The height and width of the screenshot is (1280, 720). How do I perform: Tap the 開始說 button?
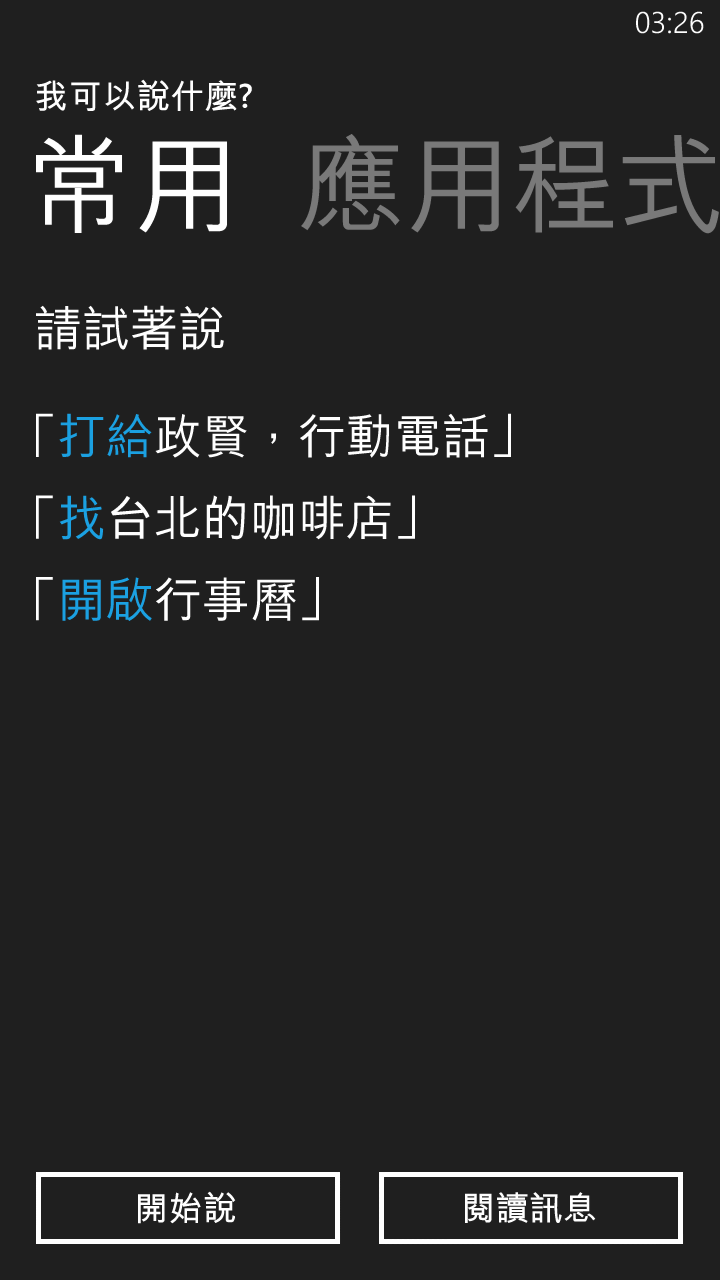point(188,1208)
